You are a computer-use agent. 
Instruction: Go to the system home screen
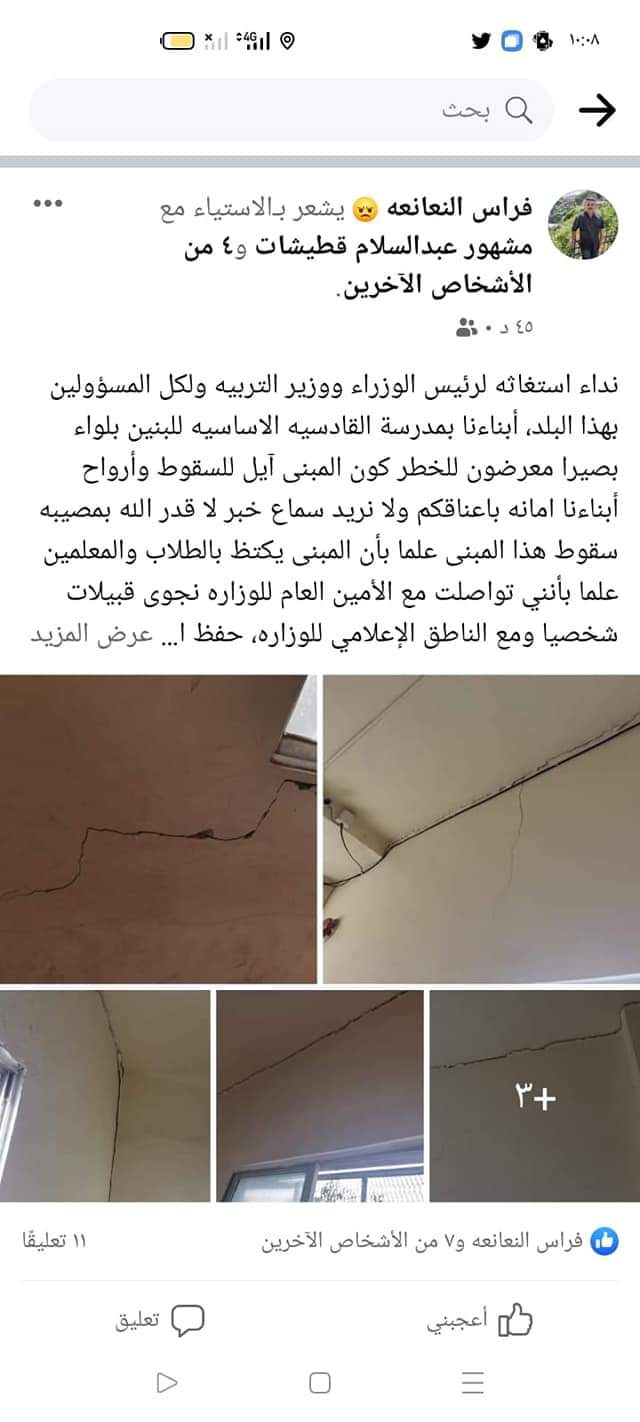[x=320, y=1383]
